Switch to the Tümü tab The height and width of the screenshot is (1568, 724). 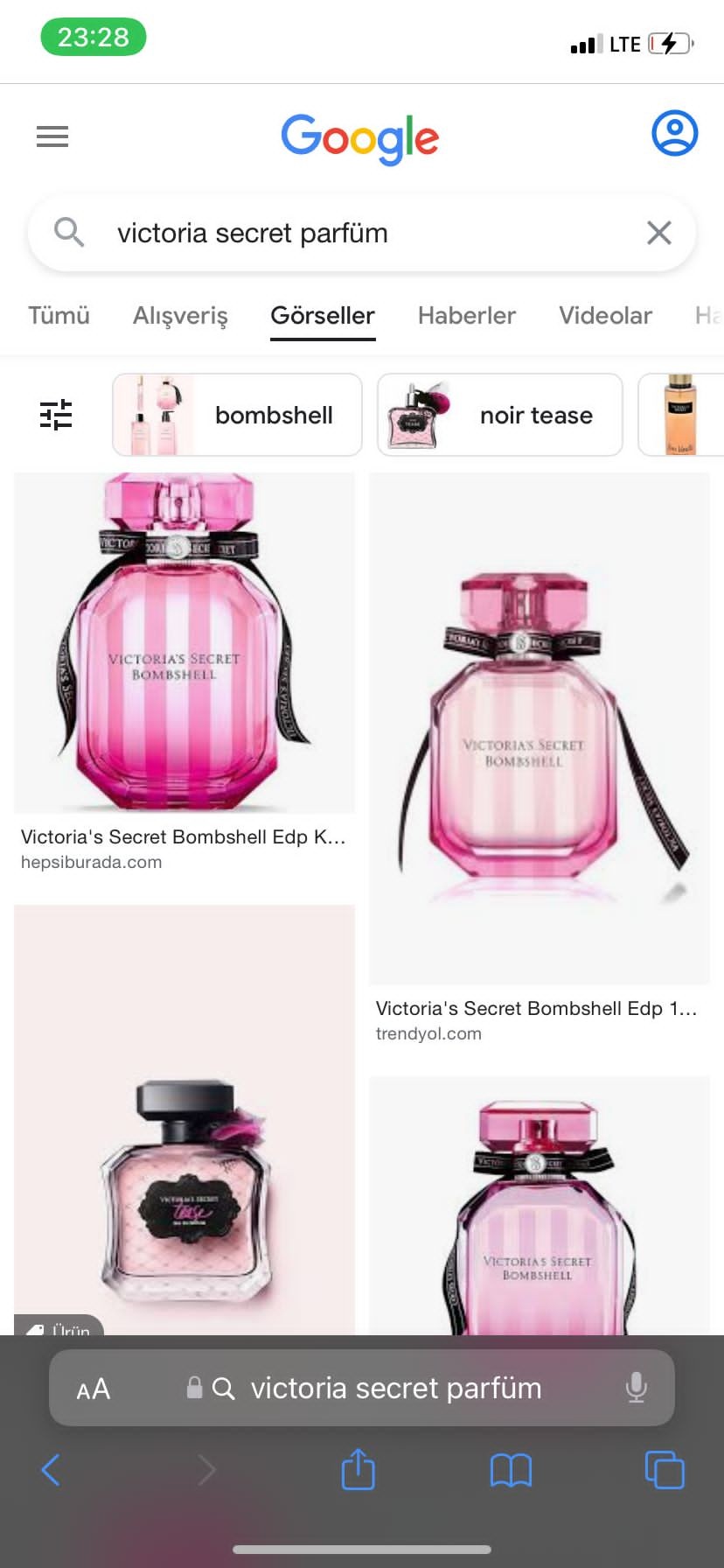click(x=59, y=315)
